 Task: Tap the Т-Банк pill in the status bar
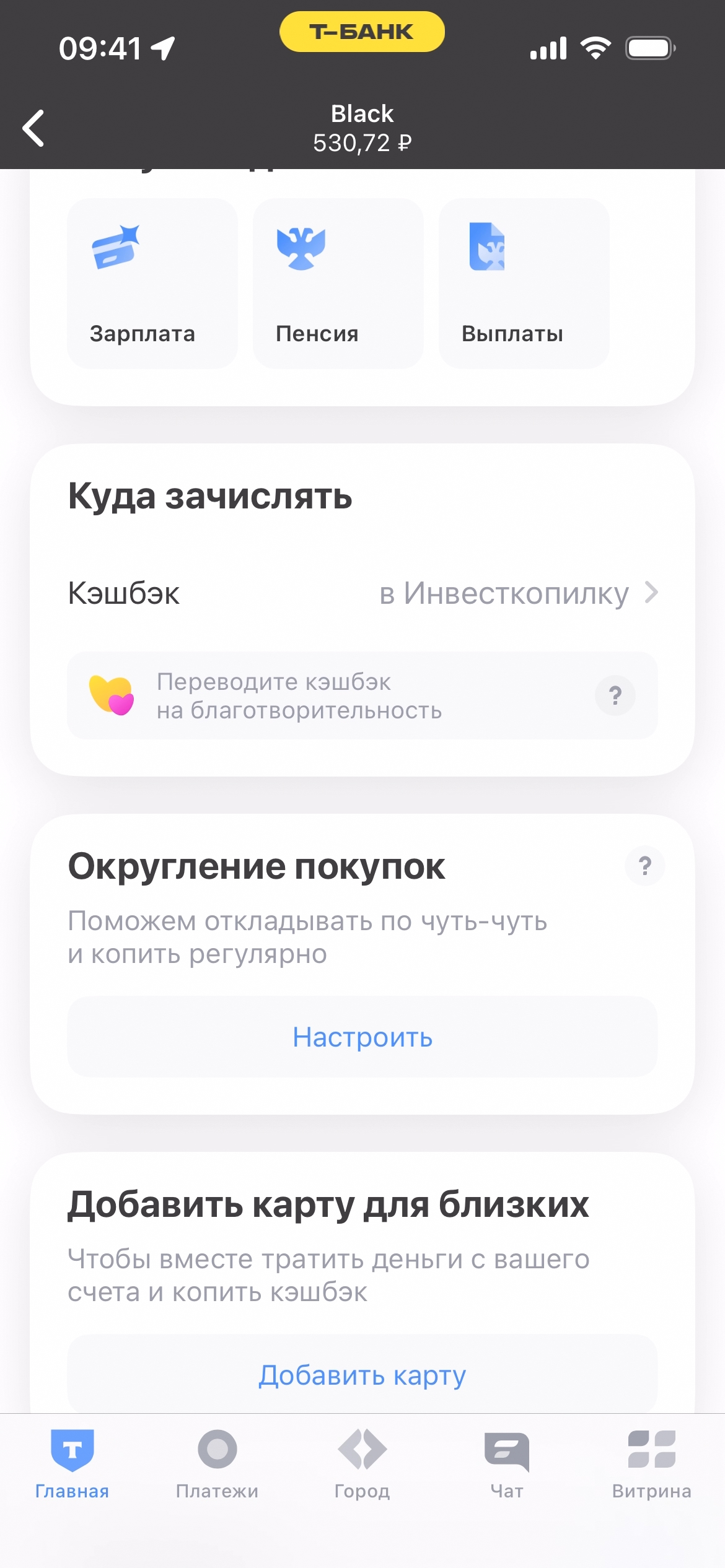click(362, 32)
